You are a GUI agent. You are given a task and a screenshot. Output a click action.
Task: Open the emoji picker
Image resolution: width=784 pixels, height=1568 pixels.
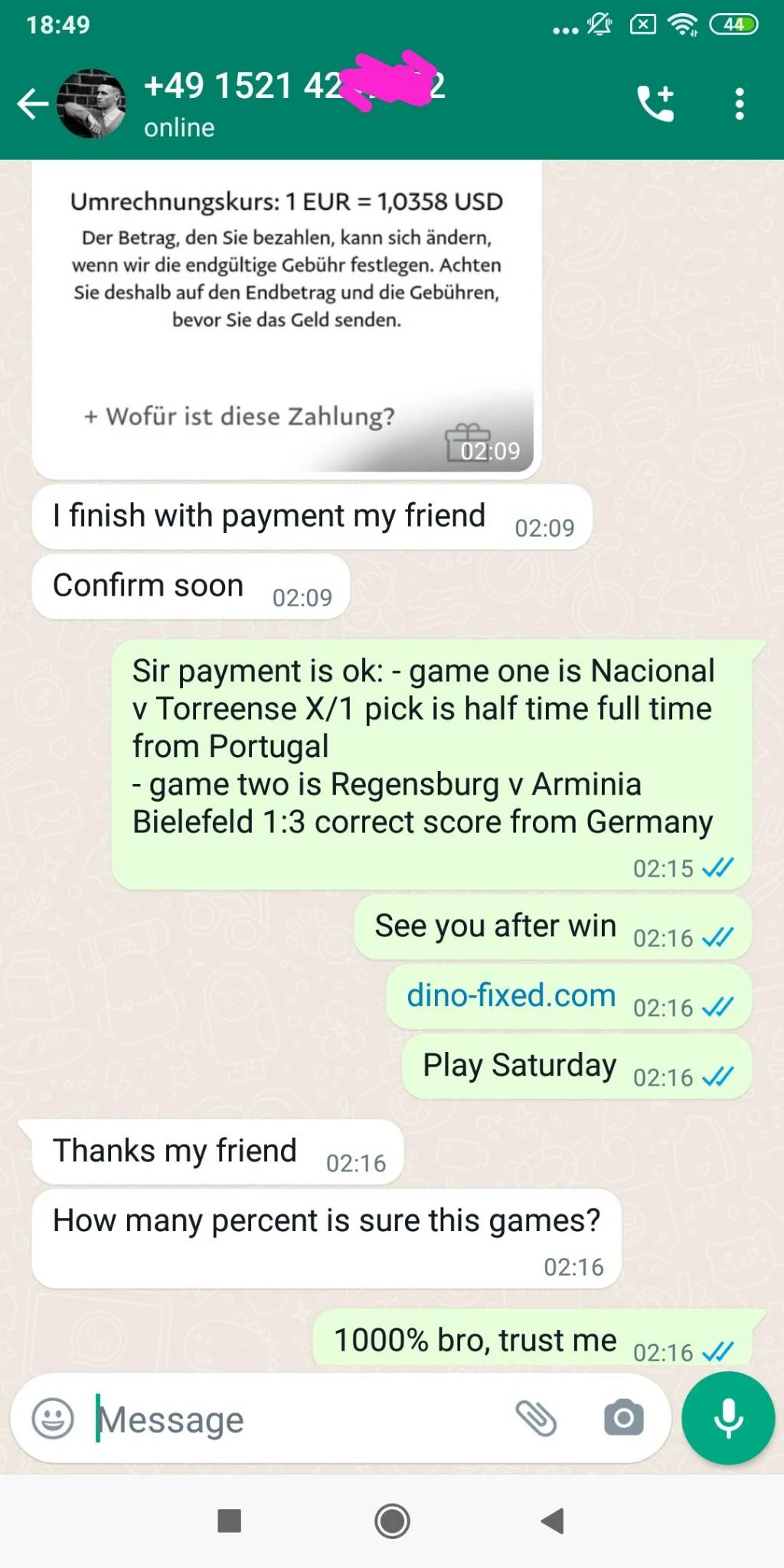(x=51, y=1418)
